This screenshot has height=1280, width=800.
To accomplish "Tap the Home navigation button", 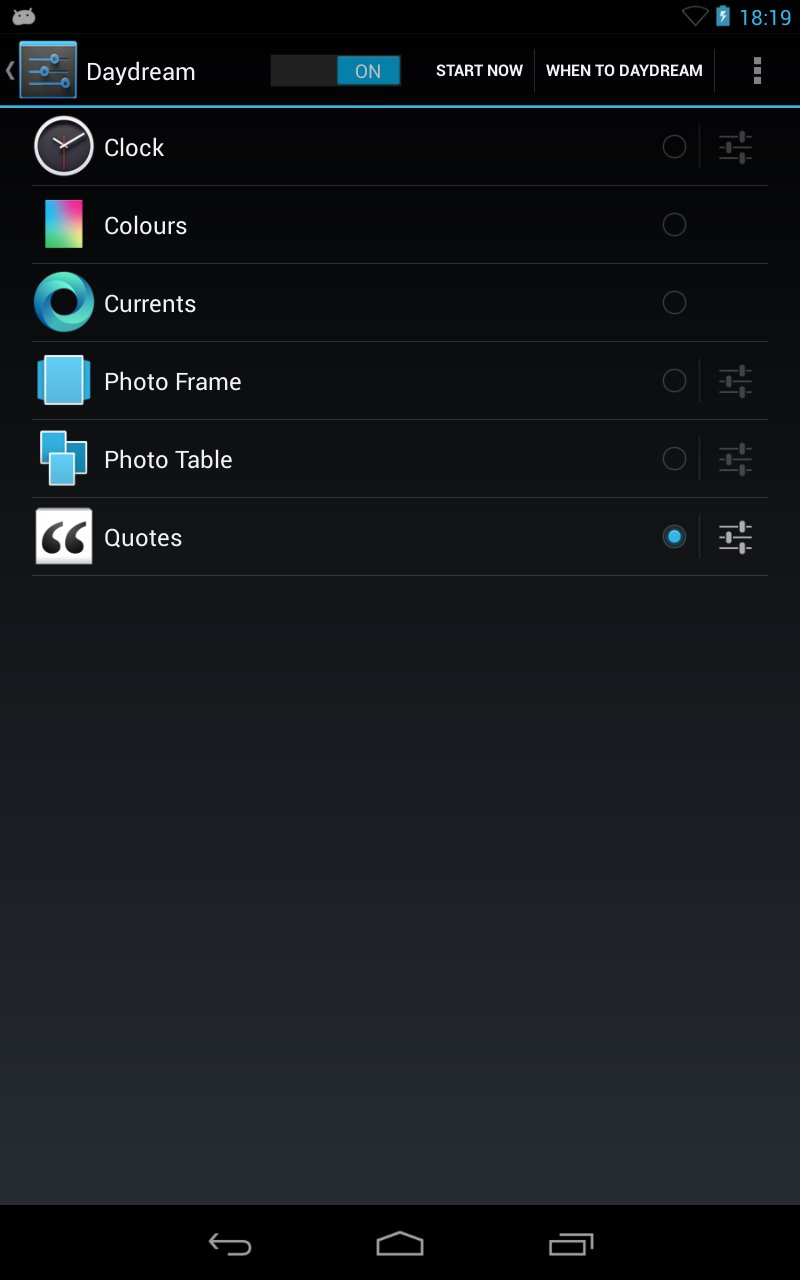I will pos(400,1244).
